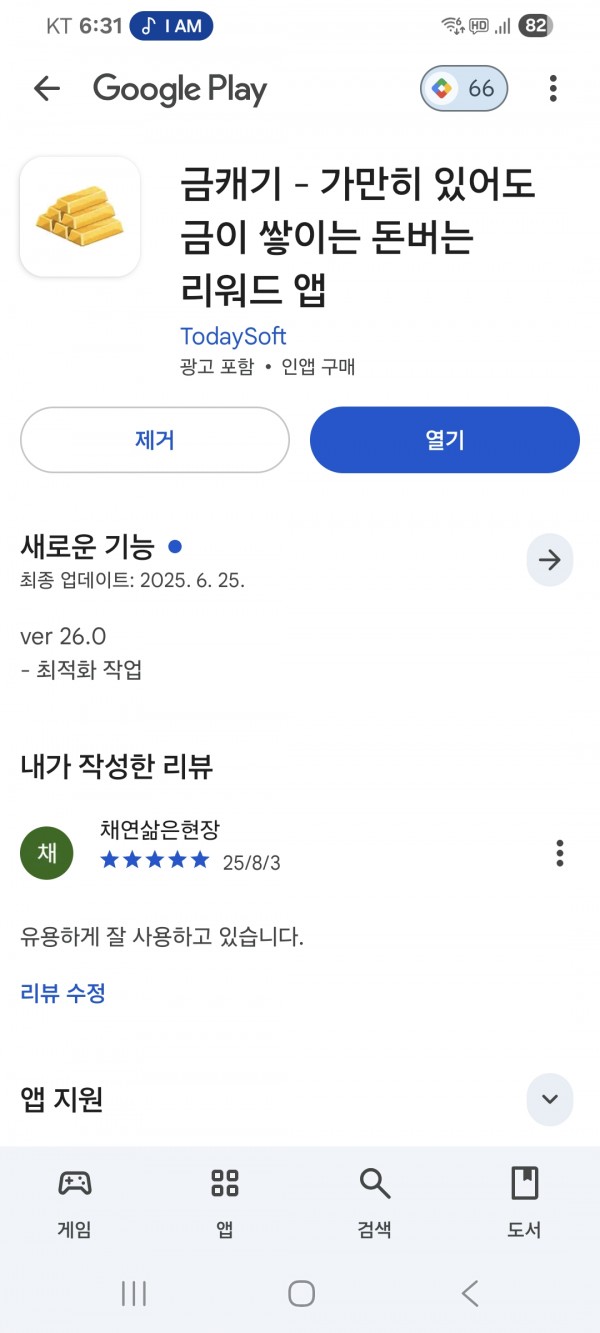Go back using the top arrow

[x=47, y=89]
